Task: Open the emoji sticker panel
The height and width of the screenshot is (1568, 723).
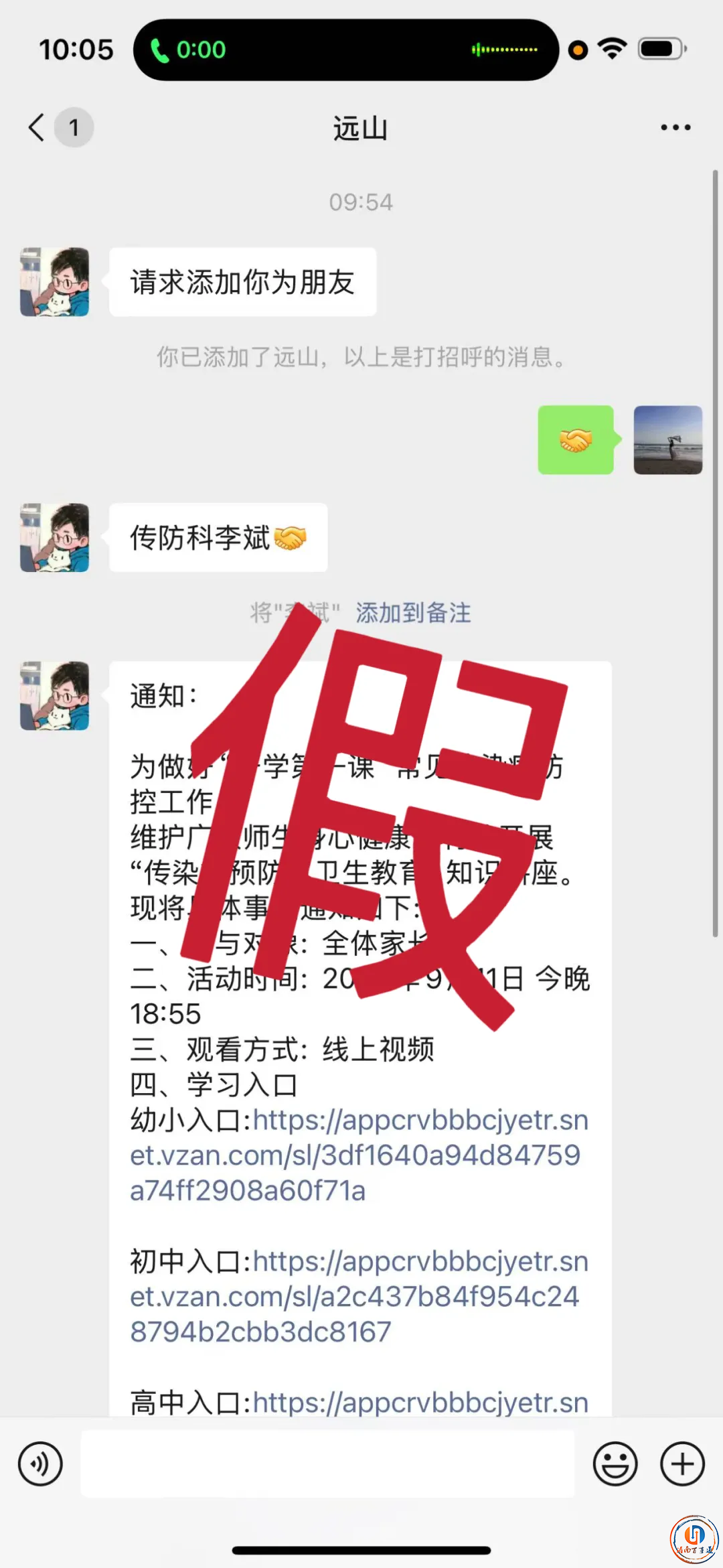Action: [x=615, y=1464]
